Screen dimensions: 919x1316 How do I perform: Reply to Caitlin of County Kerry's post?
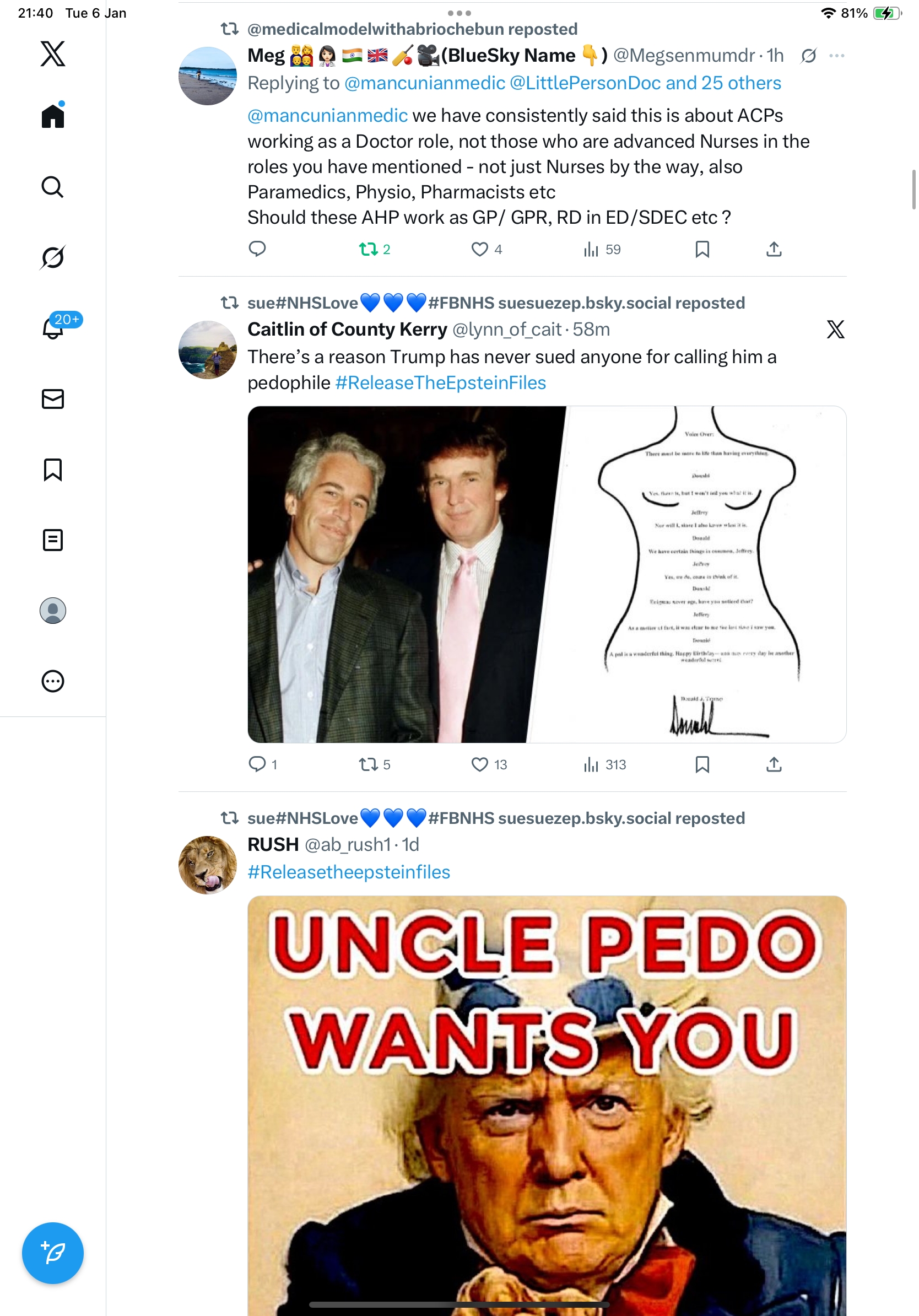coord(257,764)
